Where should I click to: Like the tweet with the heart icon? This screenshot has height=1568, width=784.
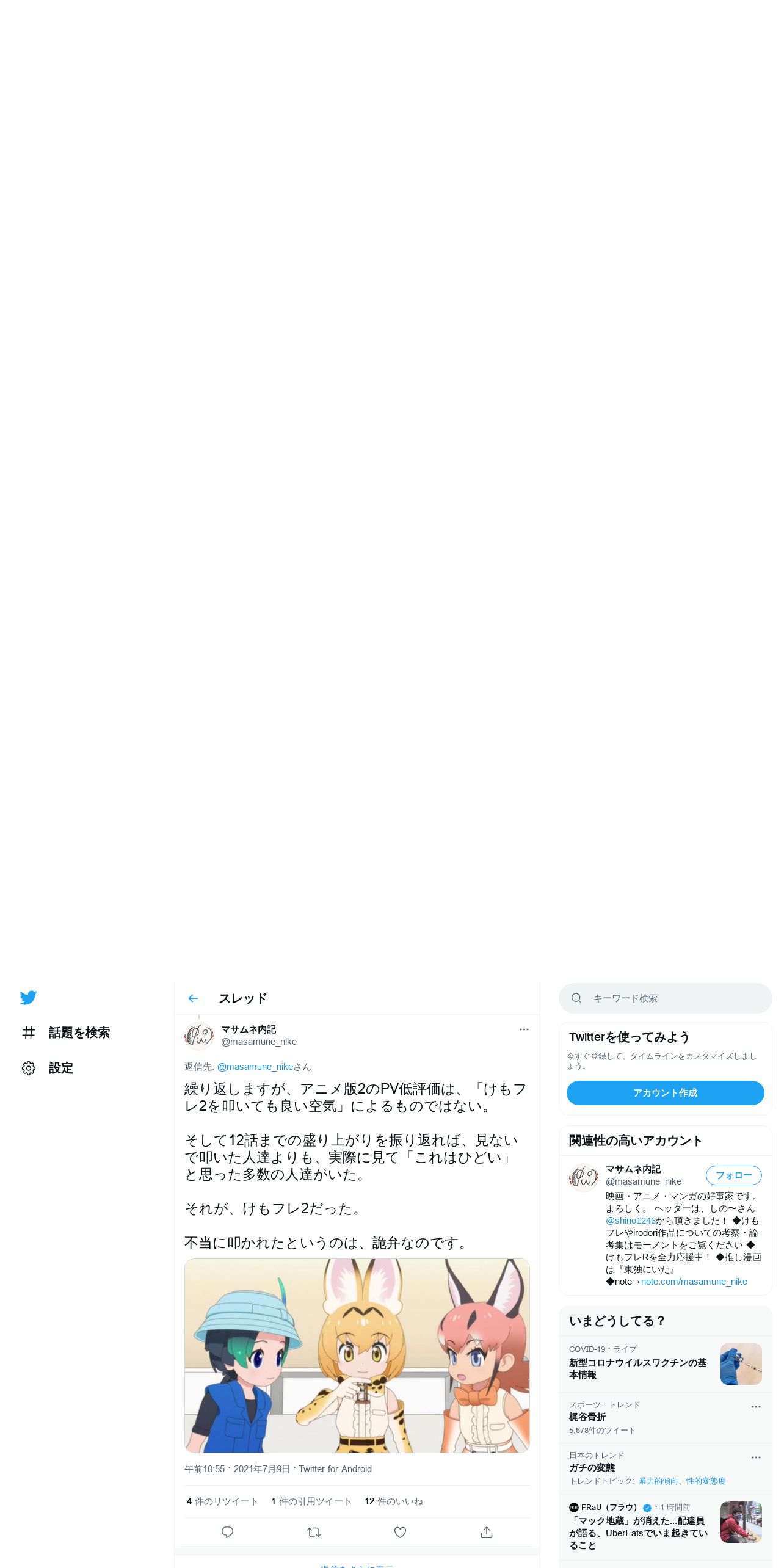click(401, 1533)
